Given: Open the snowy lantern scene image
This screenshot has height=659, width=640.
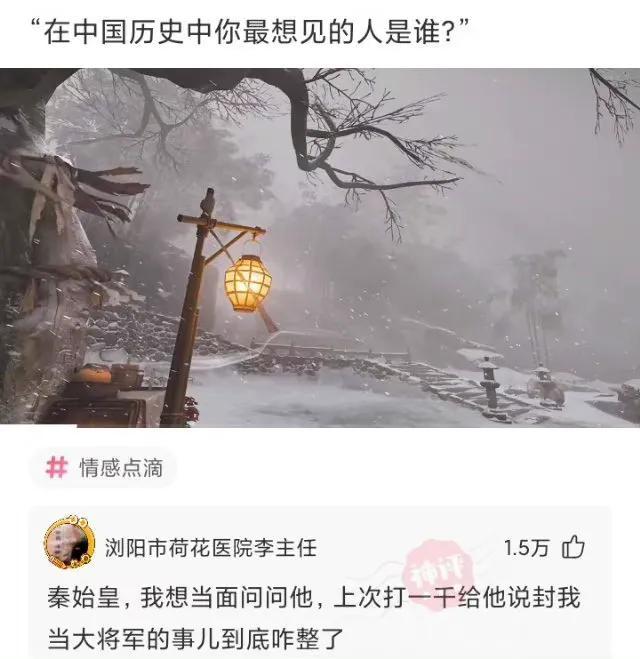Looking at the screenshot, I should [x=320, y=247].
